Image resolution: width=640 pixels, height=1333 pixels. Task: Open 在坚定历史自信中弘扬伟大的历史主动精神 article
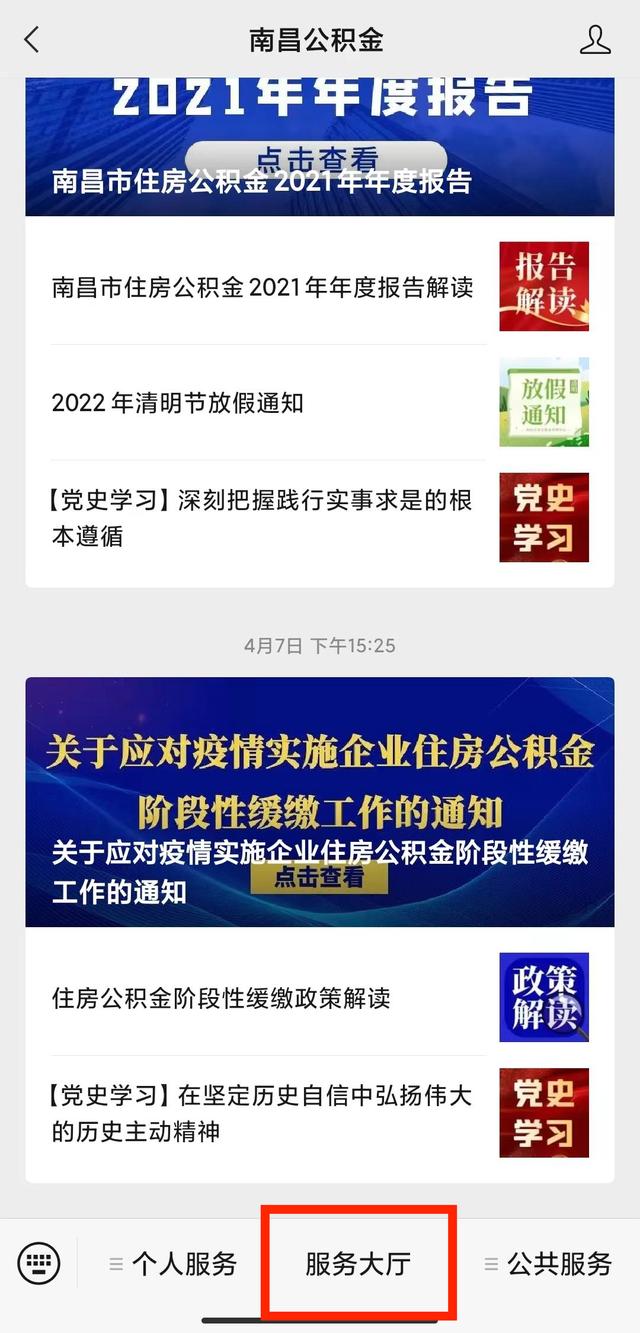tap(263, 1113)
